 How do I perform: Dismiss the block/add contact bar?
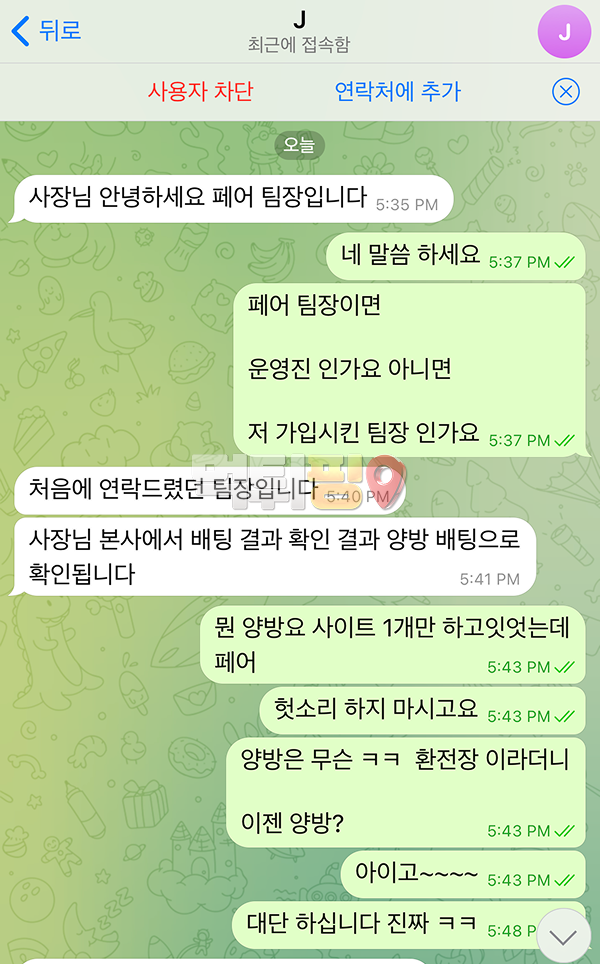point(566,92)
